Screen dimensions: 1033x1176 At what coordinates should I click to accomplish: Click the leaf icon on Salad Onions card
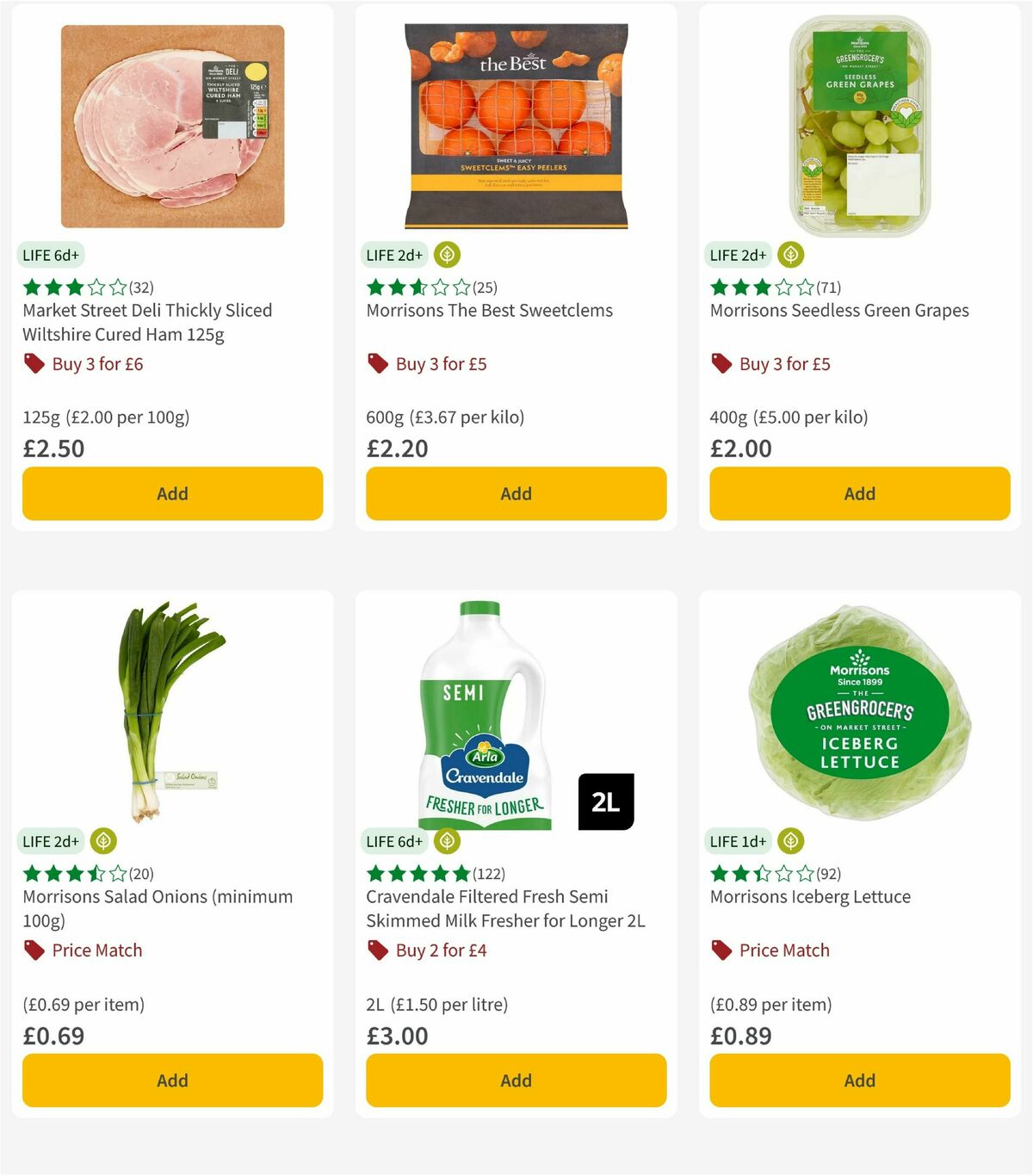coord(102,841)
